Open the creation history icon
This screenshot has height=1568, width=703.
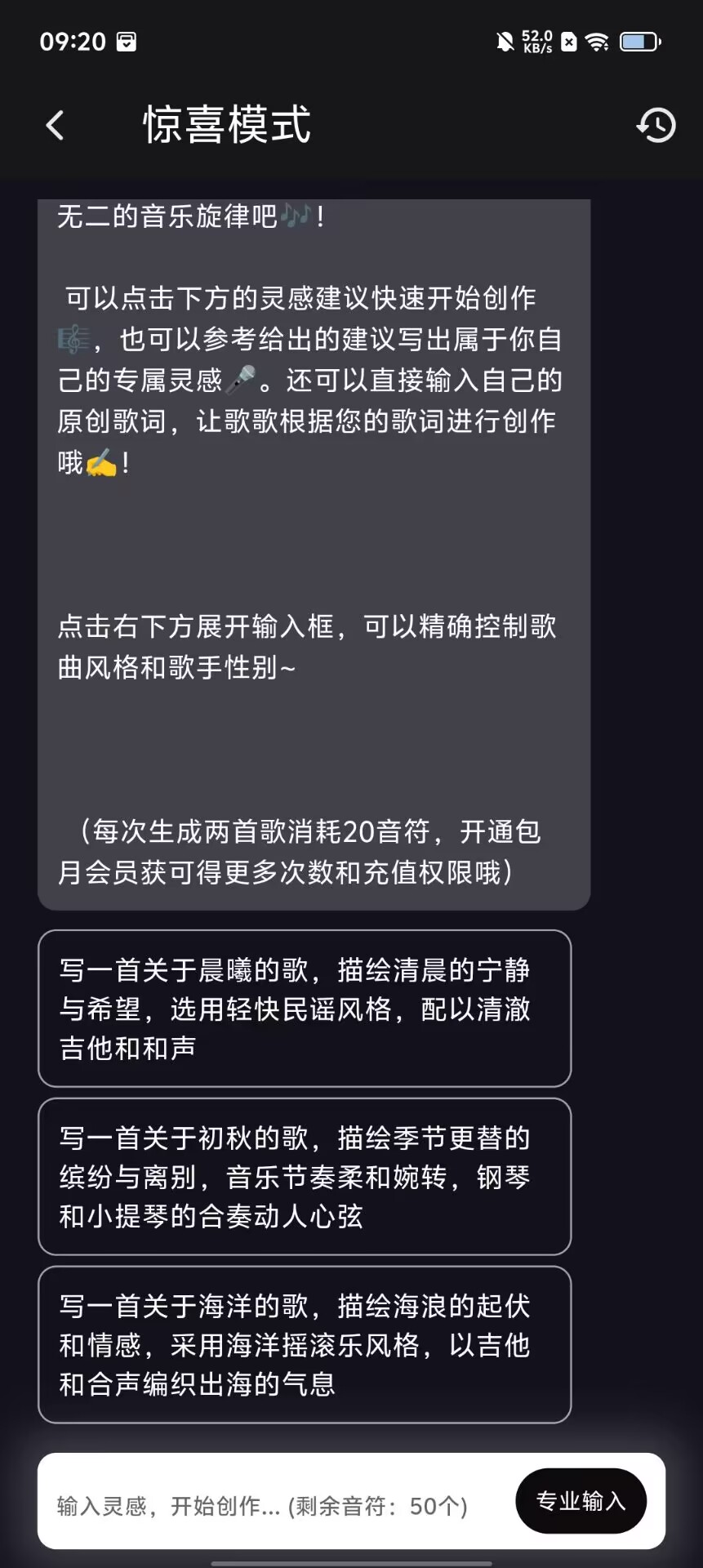pyautogui.click(x=656, y=125)
